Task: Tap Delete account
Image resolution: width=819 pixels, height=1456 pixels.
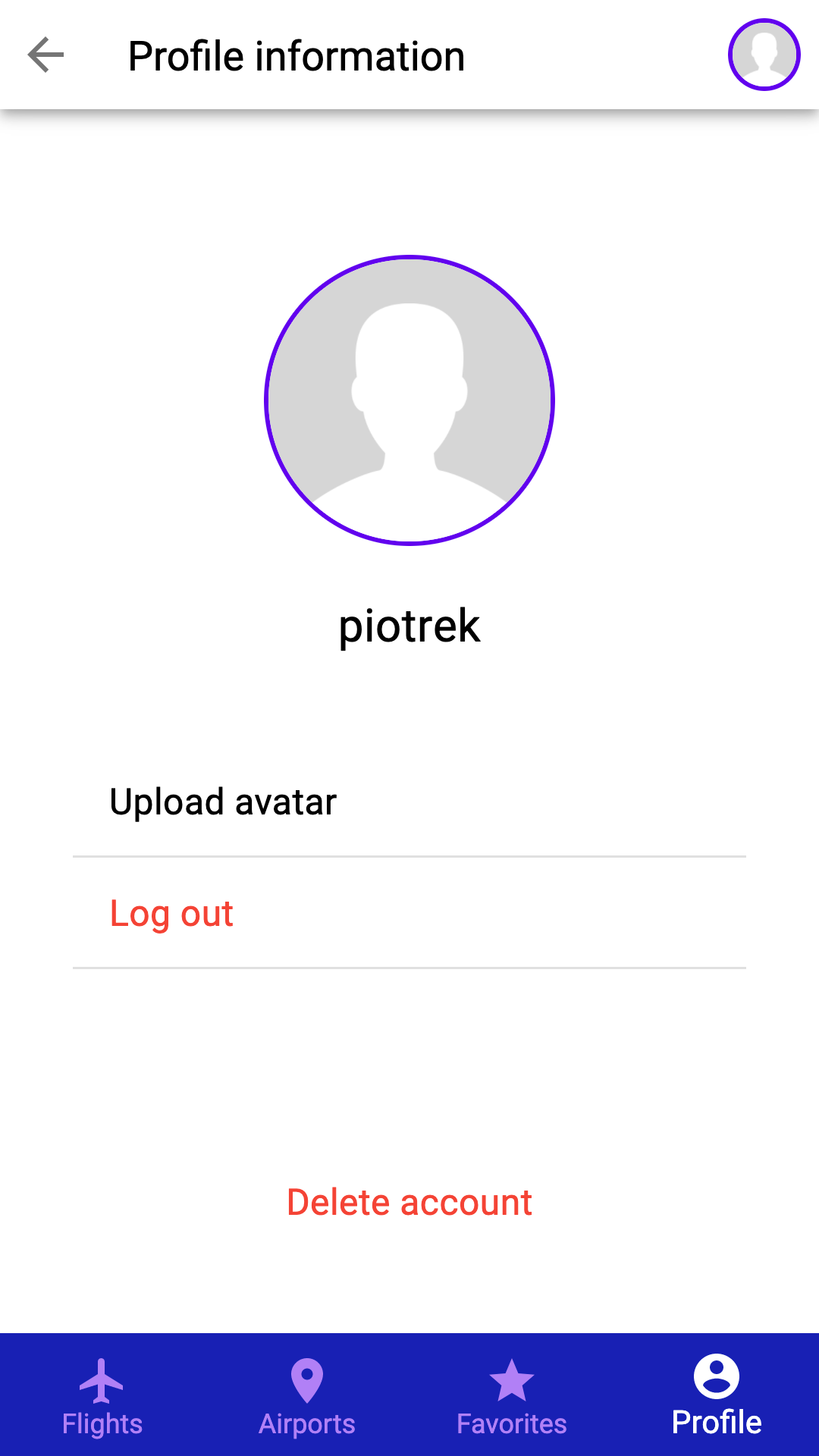Action: 409,1202
